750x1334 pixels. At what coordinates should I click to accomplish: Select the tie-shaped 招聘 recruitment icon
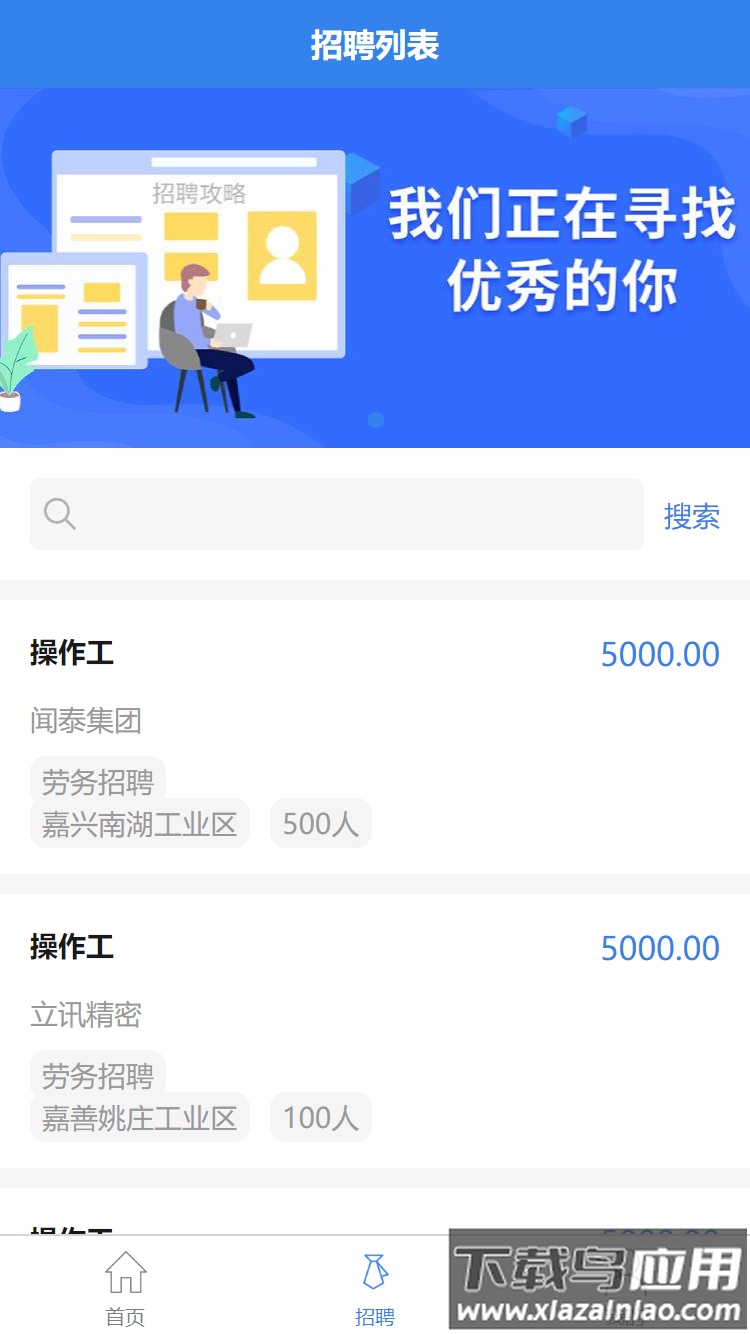375,1268
